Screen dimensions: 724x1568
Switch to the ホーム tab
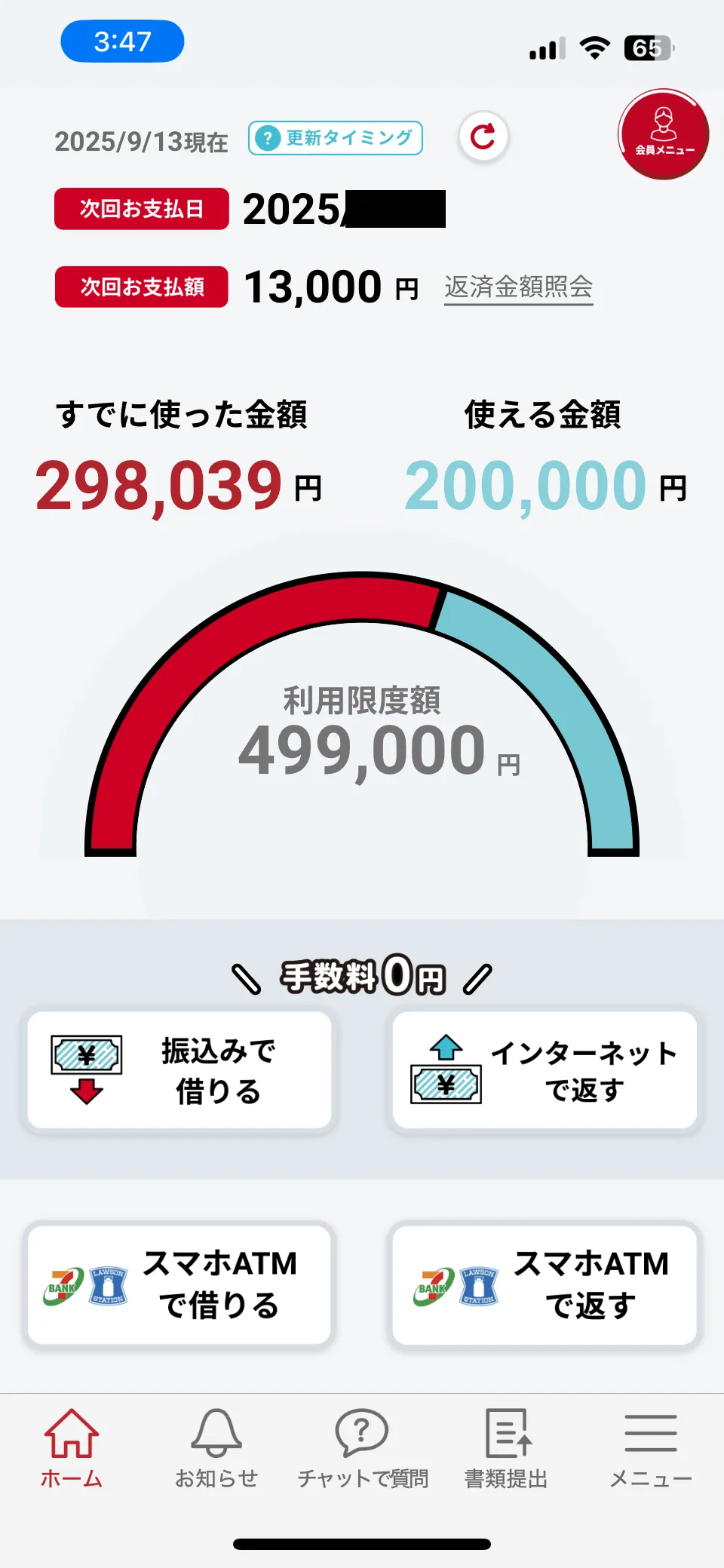[x=72, y=1448]
